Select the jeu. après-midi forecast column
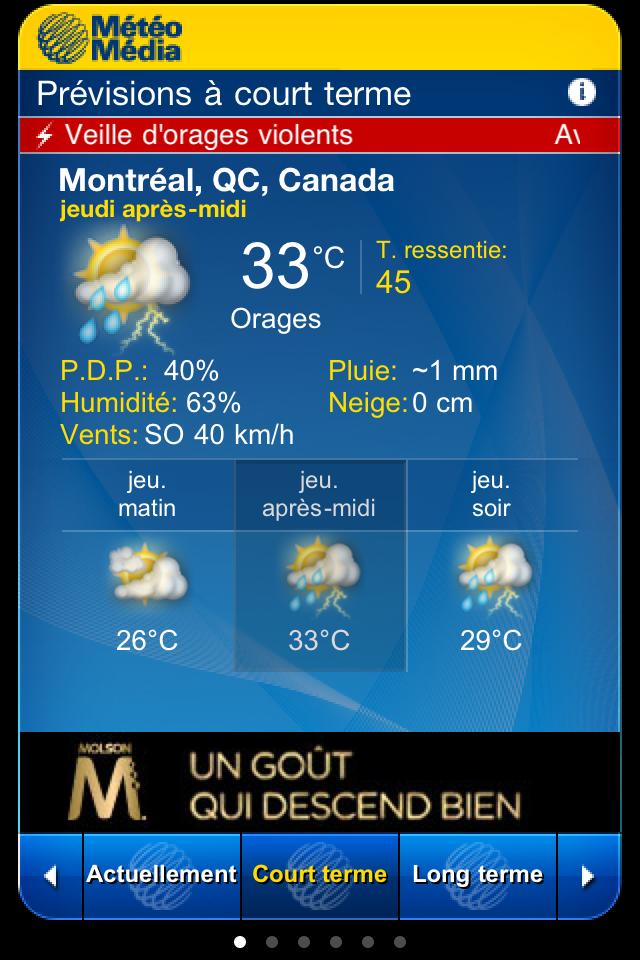This screenshot has width=640, height=960. pos(319,565)
